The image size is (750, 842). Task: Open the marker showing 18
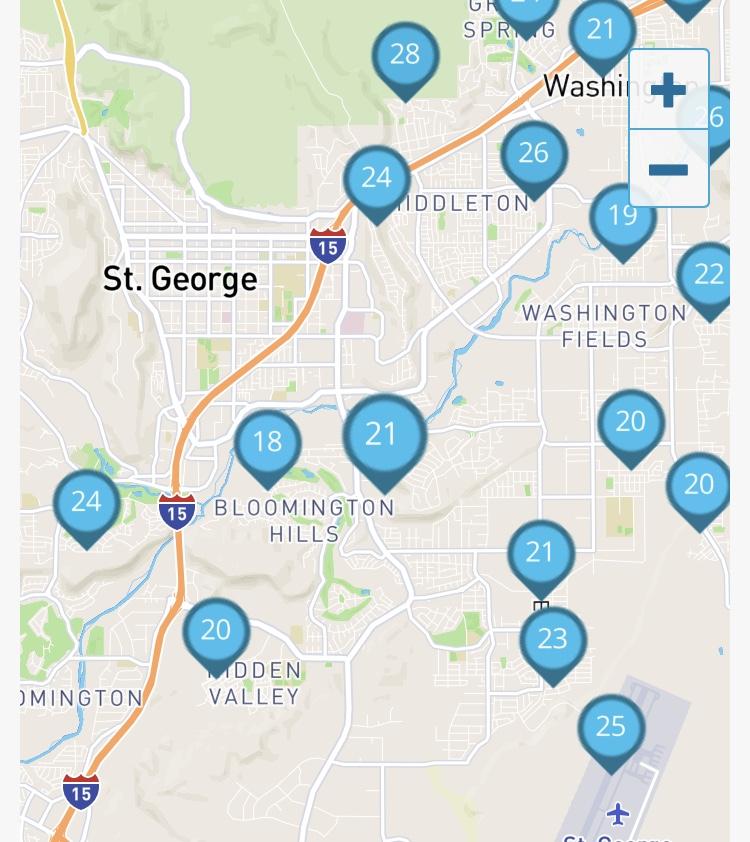267,442
